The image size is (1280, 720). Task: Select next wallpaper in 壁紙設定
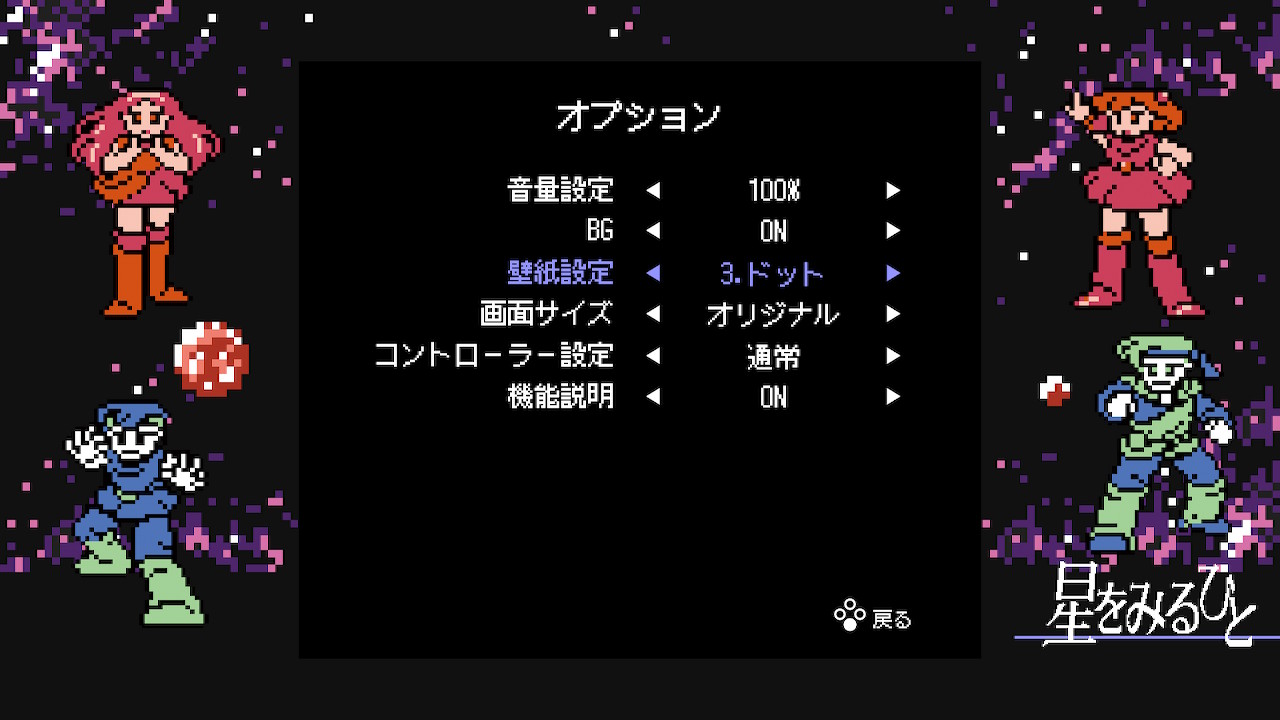coord(893,273)
